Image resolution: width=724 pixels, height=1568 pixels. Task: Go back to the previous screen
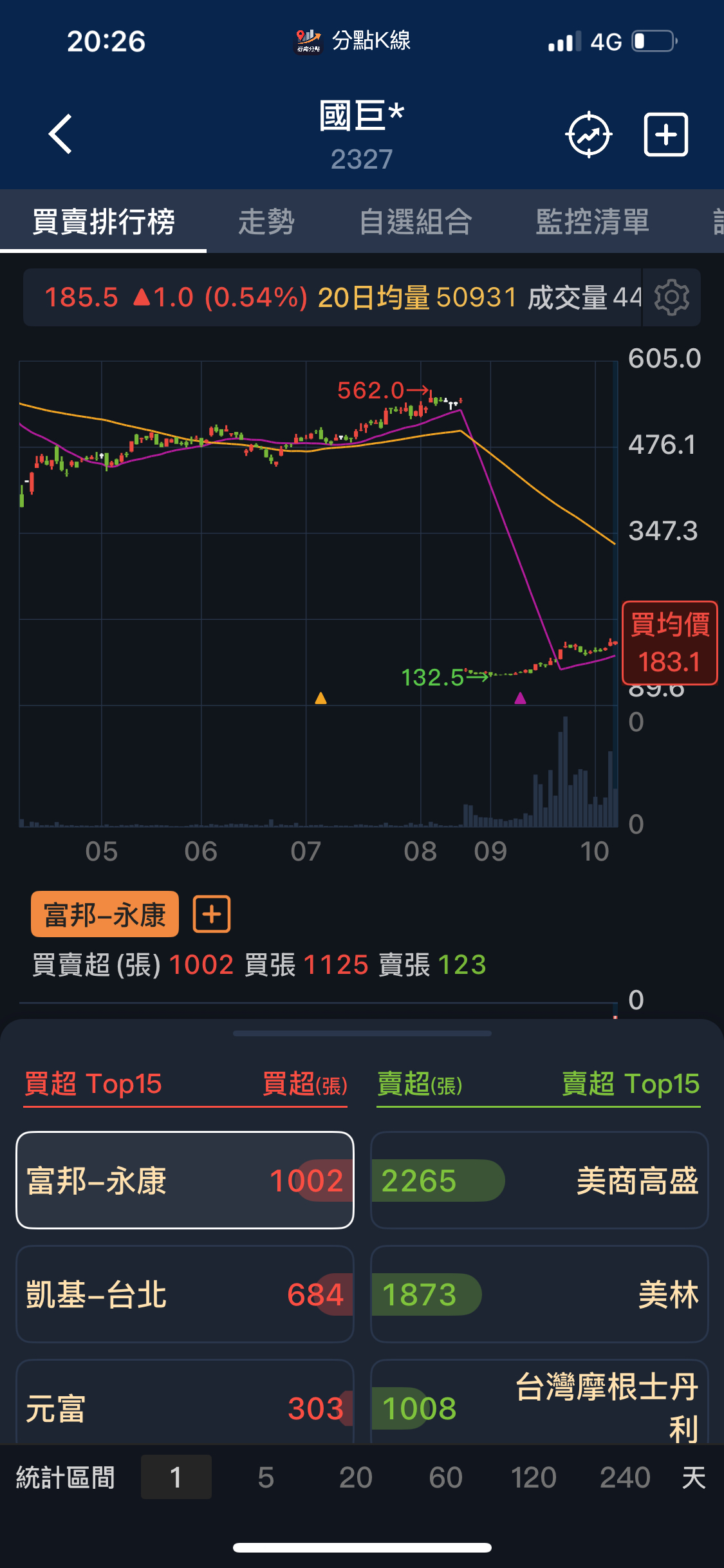[x=60, y=135]
